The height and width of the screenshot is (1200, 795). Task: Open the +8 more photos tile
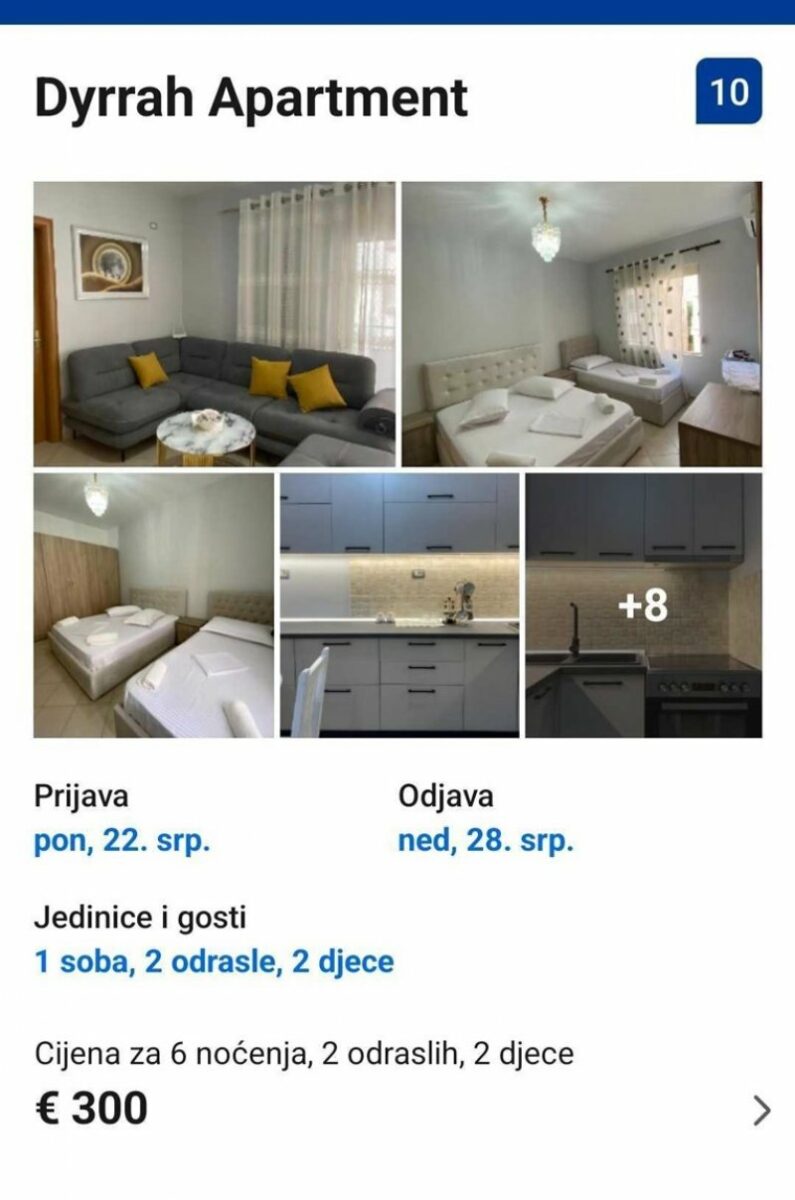coord(643,605)
